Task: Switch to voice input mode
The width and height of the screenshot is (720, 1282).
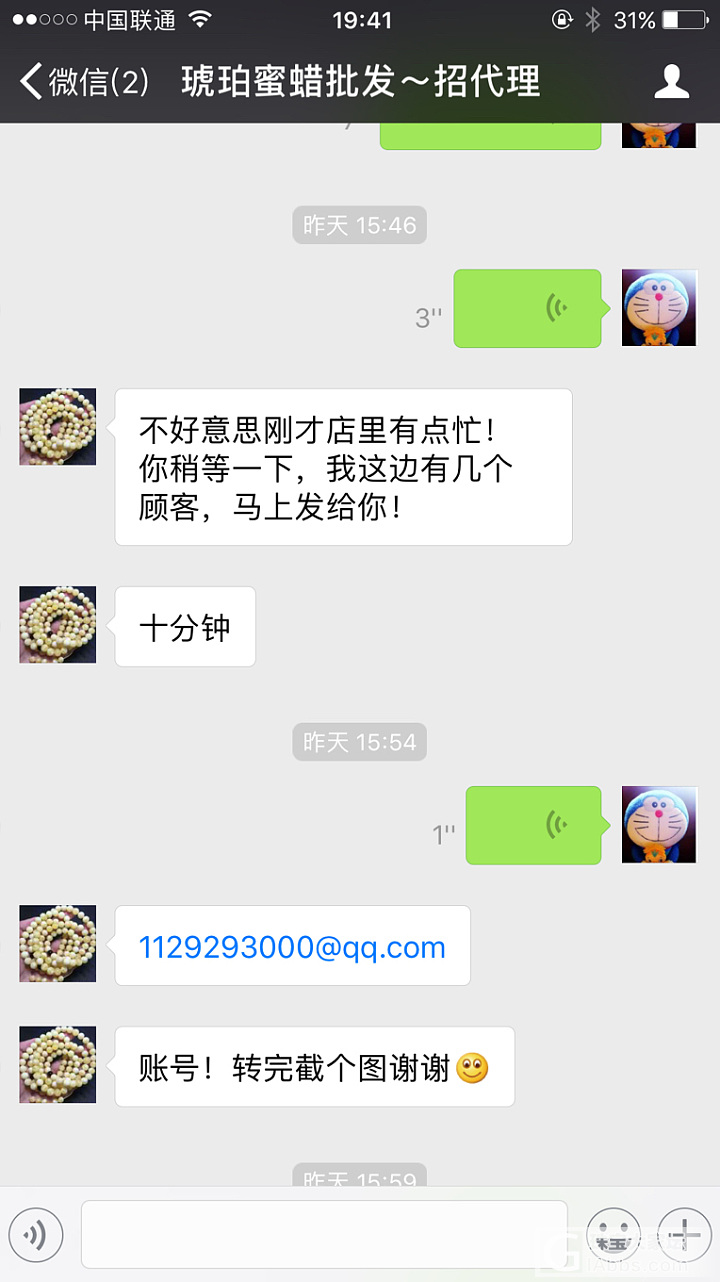Action: pyautogui.click(x=36, y=1236)
